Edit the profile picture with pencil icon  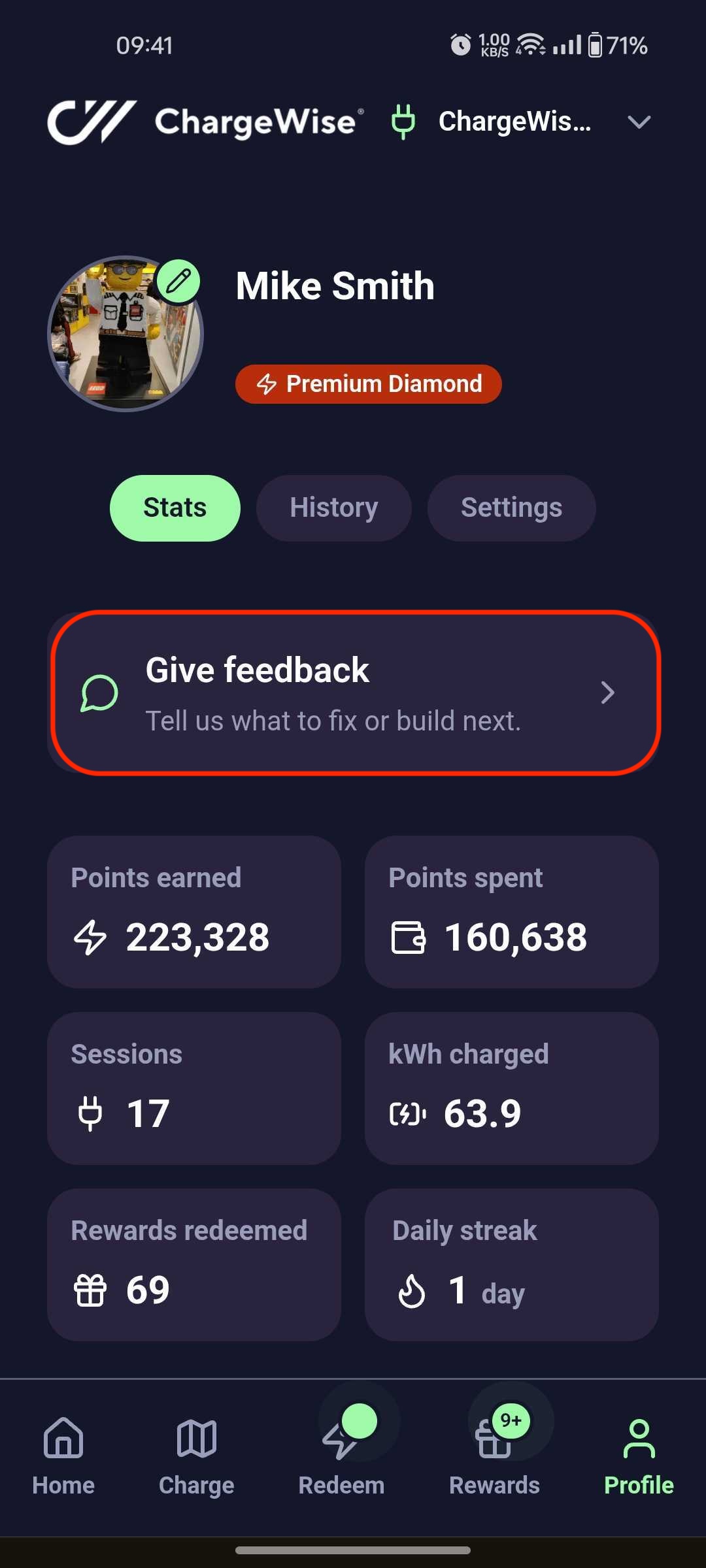point(178,282)
